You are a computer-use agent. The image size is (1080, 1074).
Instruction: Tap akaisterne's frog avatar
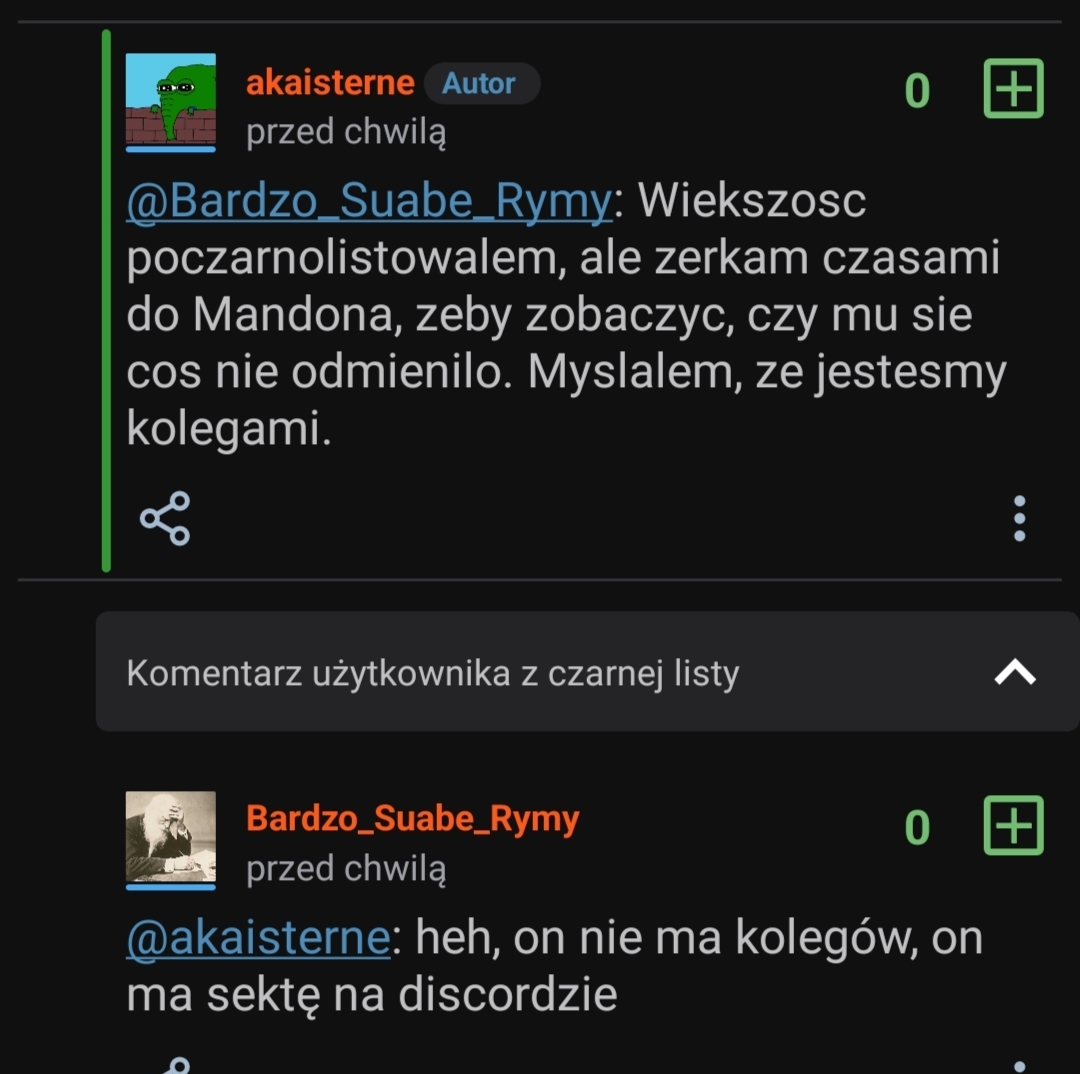coord(170,98)
